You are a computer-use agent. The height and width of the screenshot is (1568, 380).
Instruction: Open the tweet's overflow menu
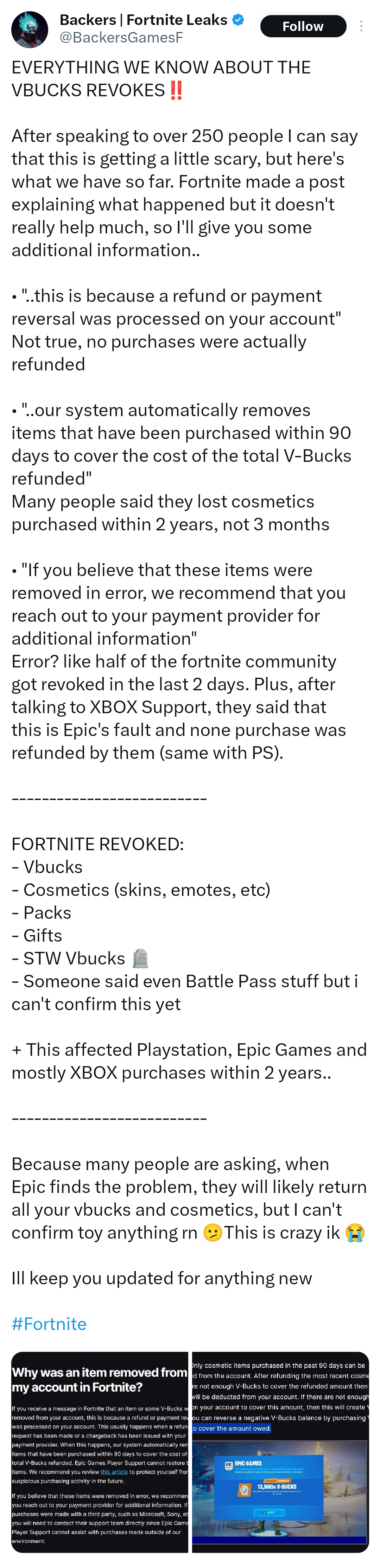coord(361,26)
